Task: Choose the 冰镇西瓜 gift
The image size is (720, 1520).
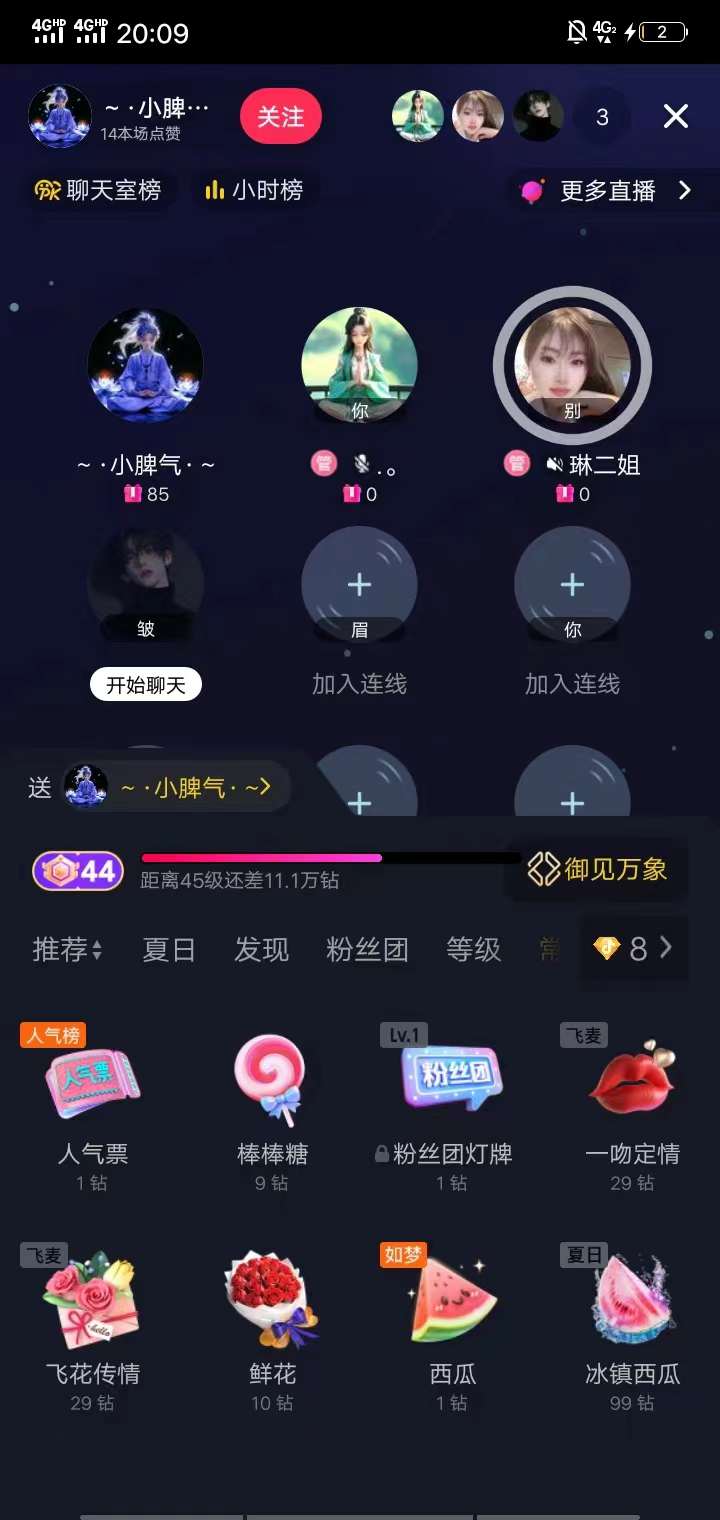Action: pyautogui.click(x=632, y=1318)
